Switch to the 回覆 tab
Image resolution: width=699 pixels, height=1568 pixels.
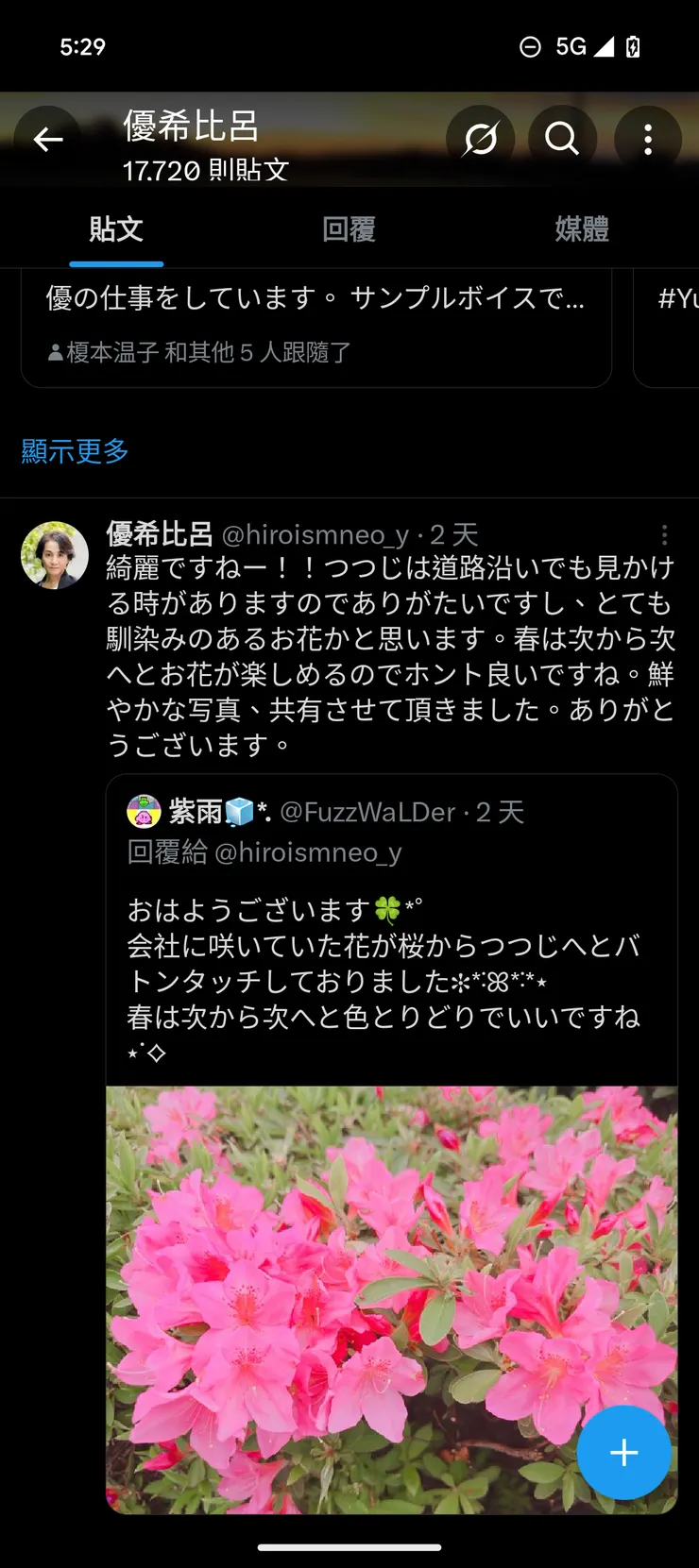pos(349,229)
